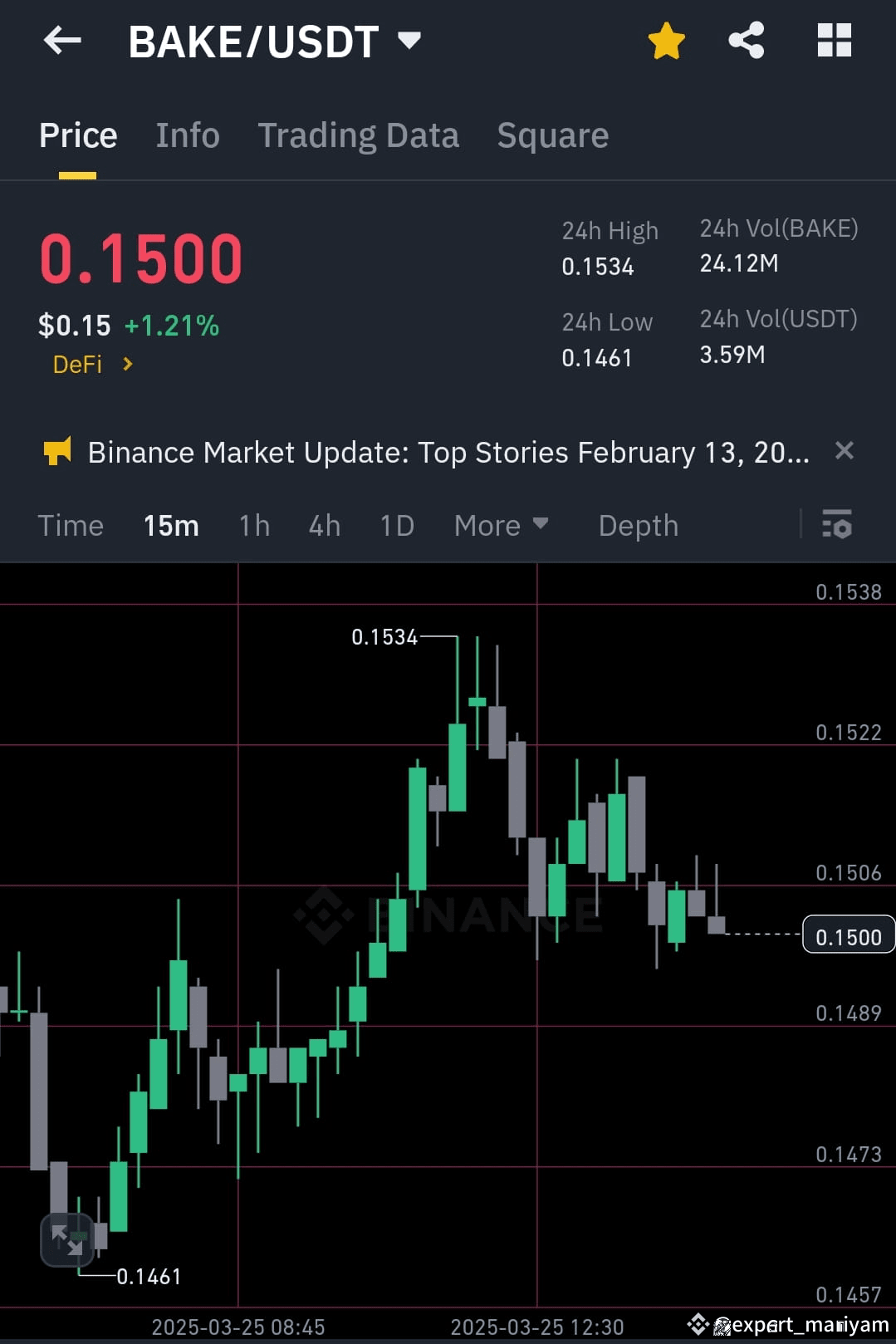This screenshot has width=896, height=1344.
Task: Tap the 0.1500 price label on chart
Action: pyautogui.click(x=848, y=935)
